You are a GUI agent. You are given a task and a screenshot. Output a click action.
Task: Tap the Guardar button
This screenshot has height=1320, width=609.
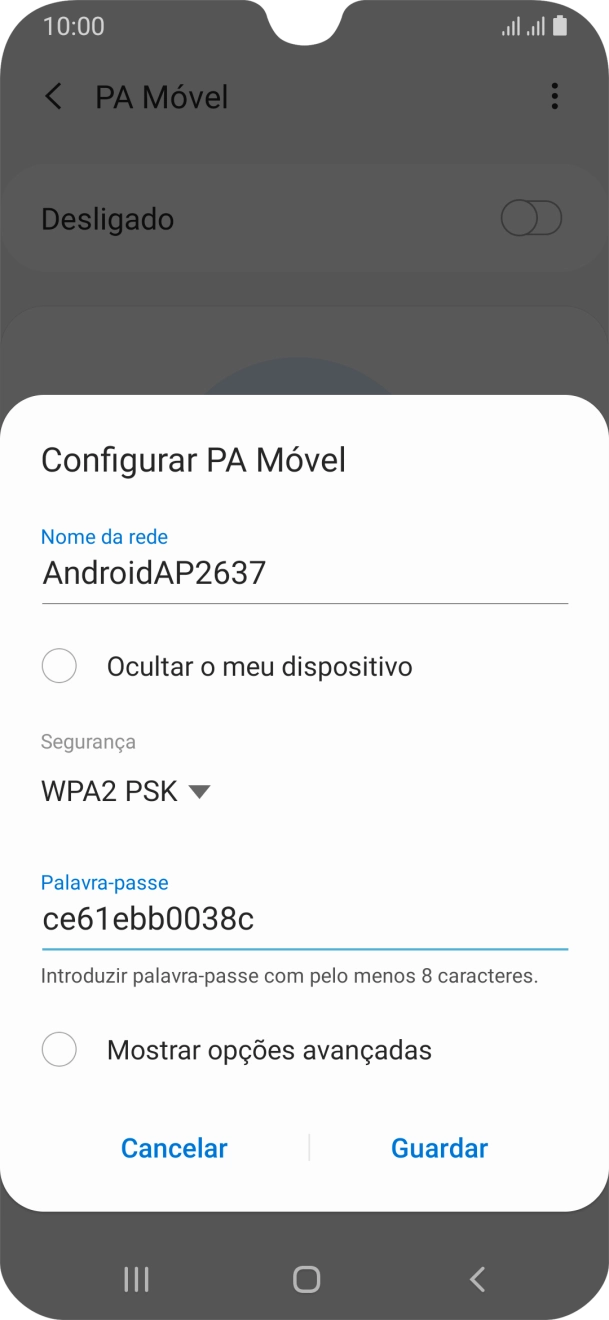(x=439, y=1148)
